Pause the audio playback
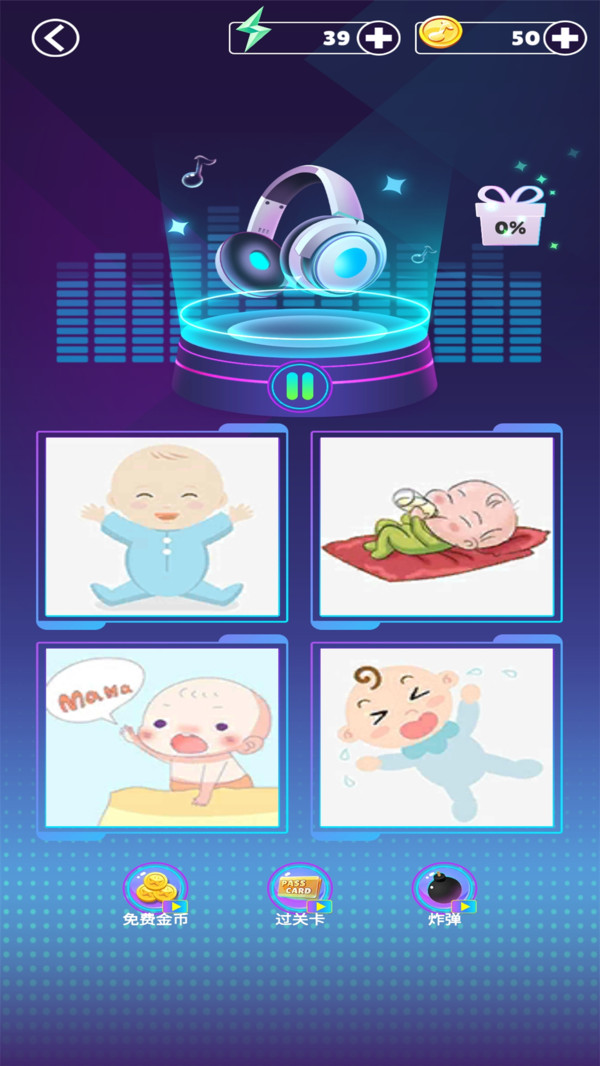 300,385
